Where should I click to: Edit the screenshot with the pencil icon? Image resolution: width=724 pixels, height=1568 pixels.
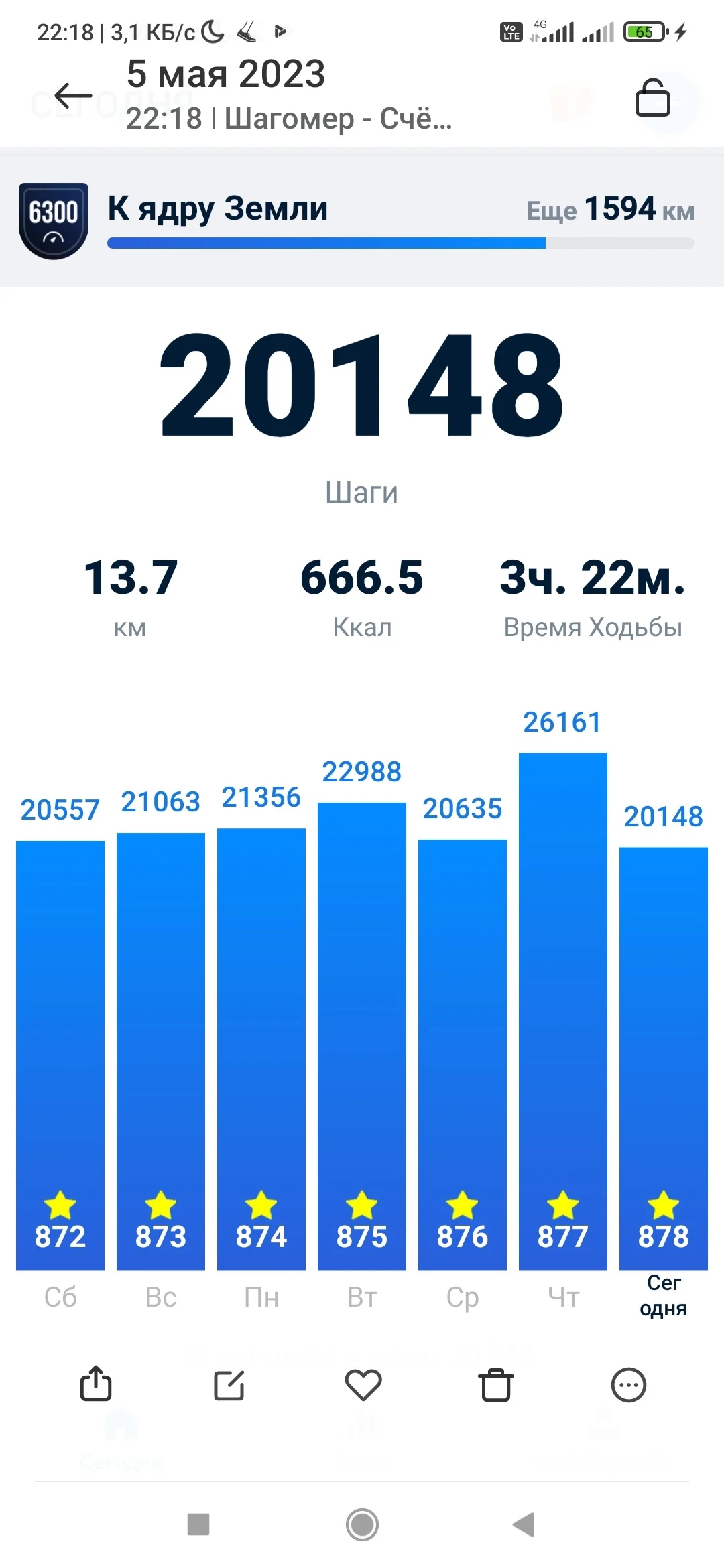click(229, 1385)
